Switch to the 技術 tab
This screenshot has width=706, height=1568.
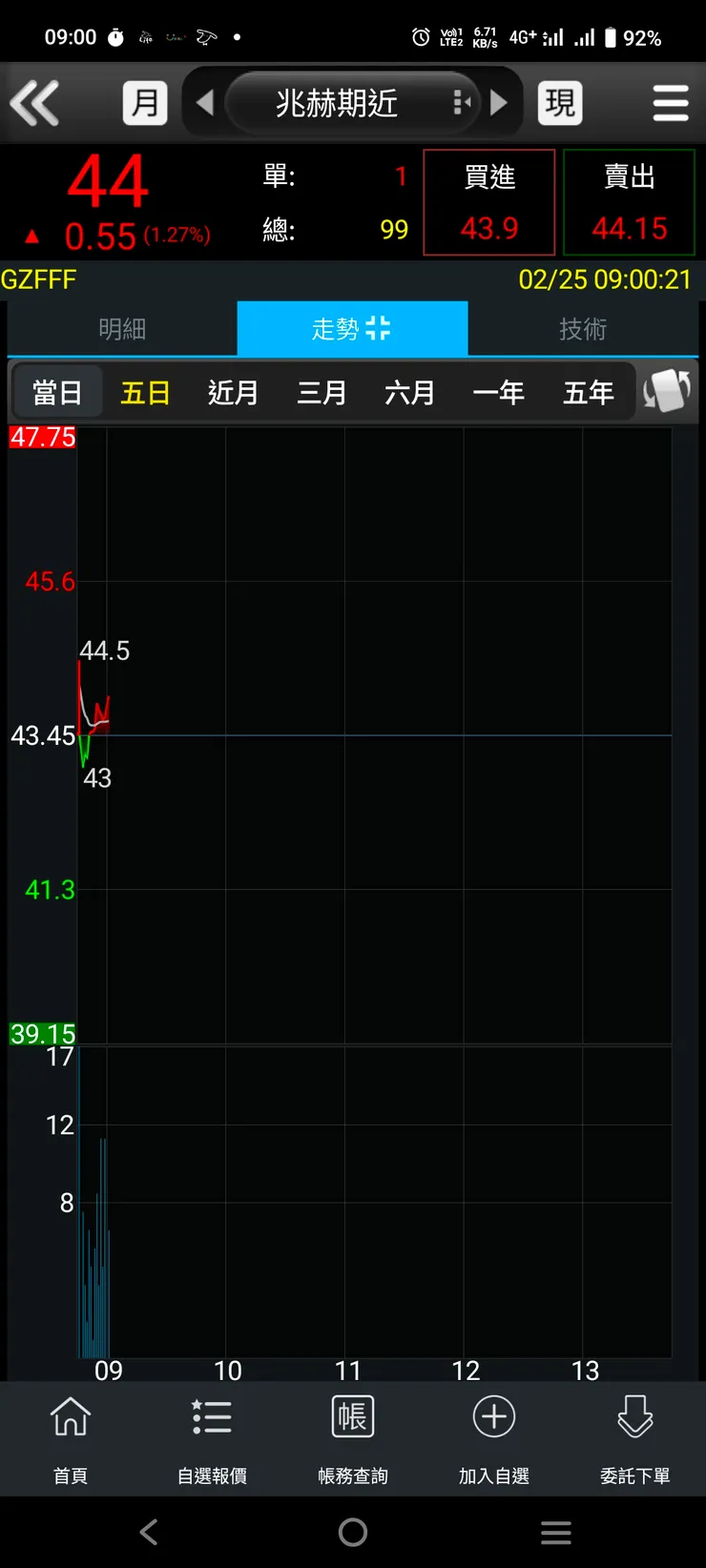[x=582, y=329]
